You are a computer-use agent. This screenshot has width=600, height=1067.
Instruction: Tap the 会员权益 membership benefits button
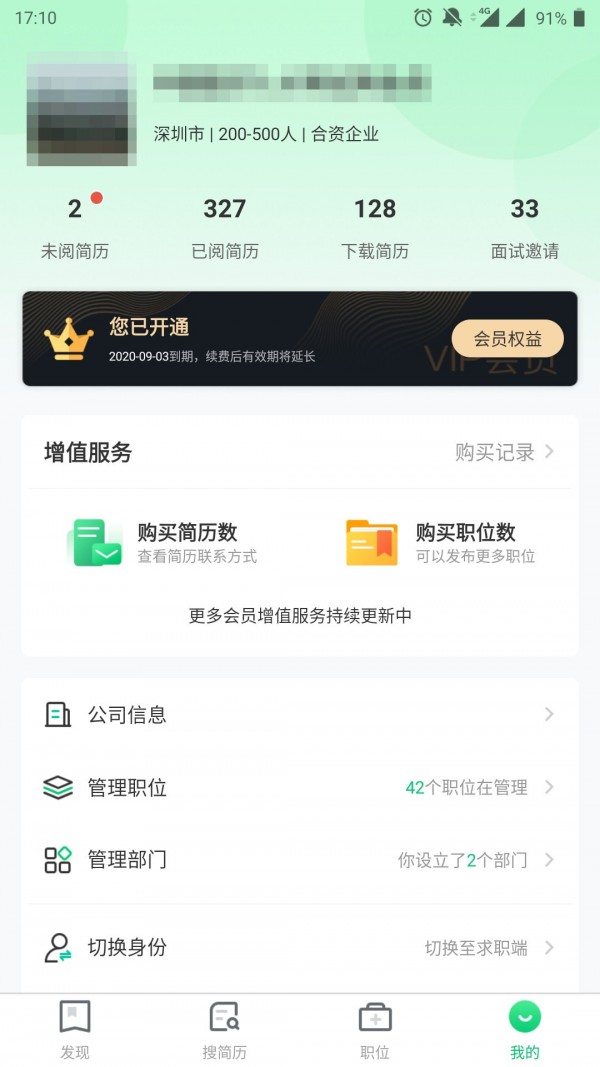(507, 339)
